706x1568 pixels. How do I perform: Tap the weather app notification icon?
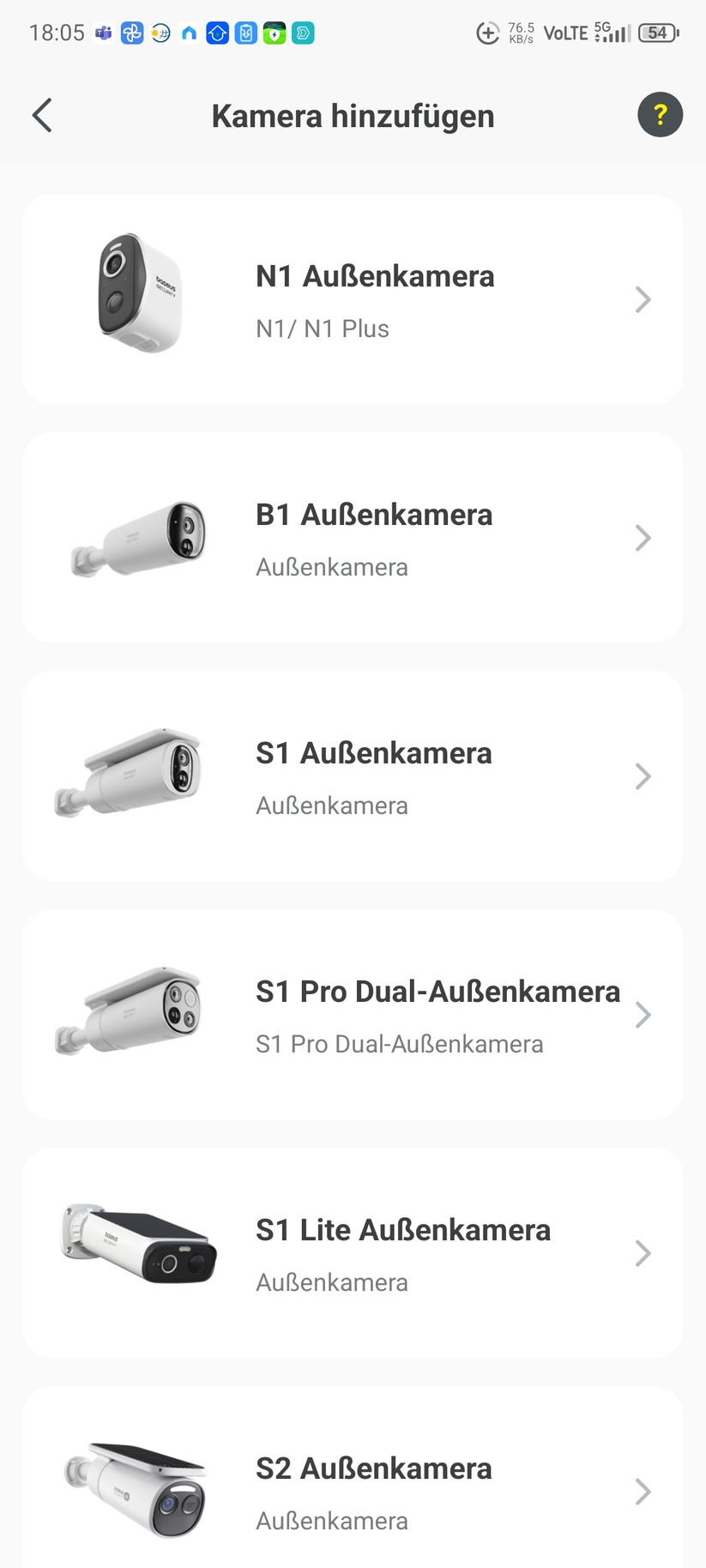(159, 33)
